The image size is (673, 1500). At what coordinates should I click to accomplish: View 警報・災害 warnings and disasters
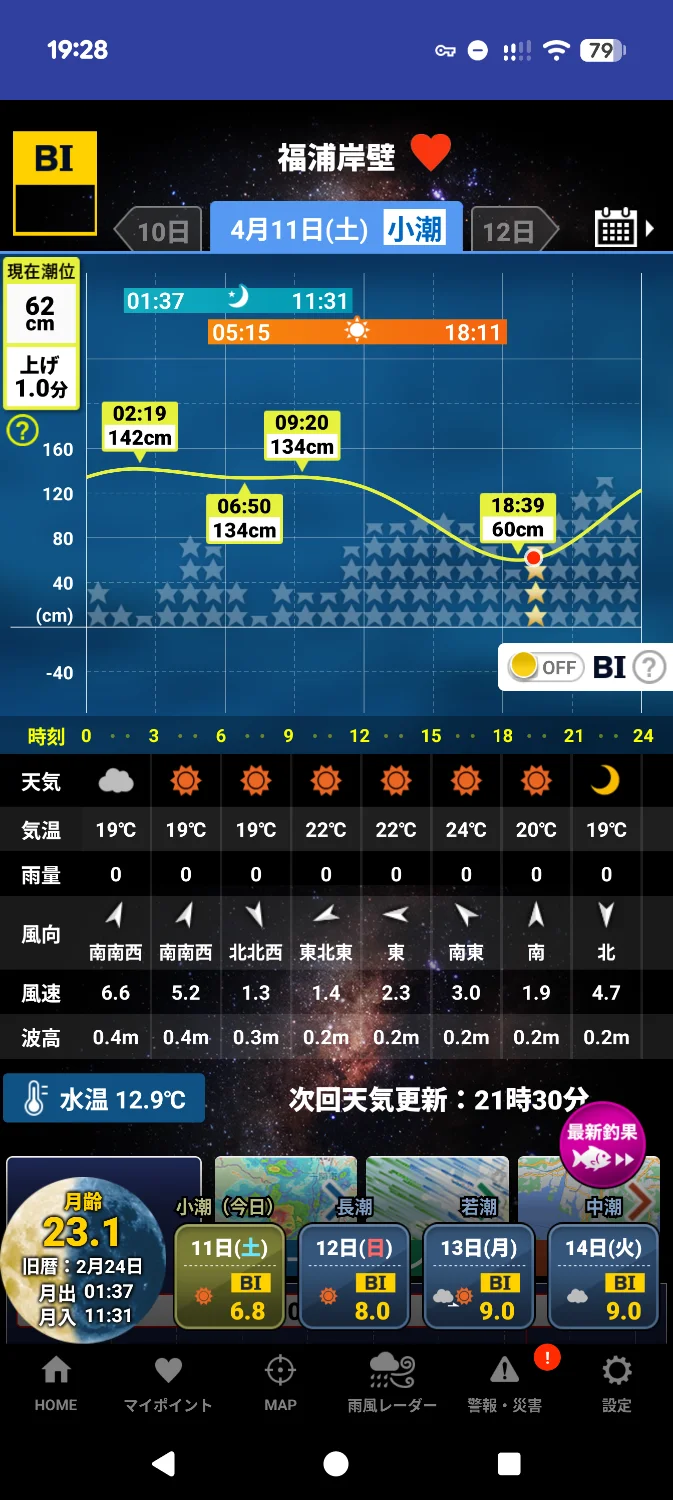505,1384
